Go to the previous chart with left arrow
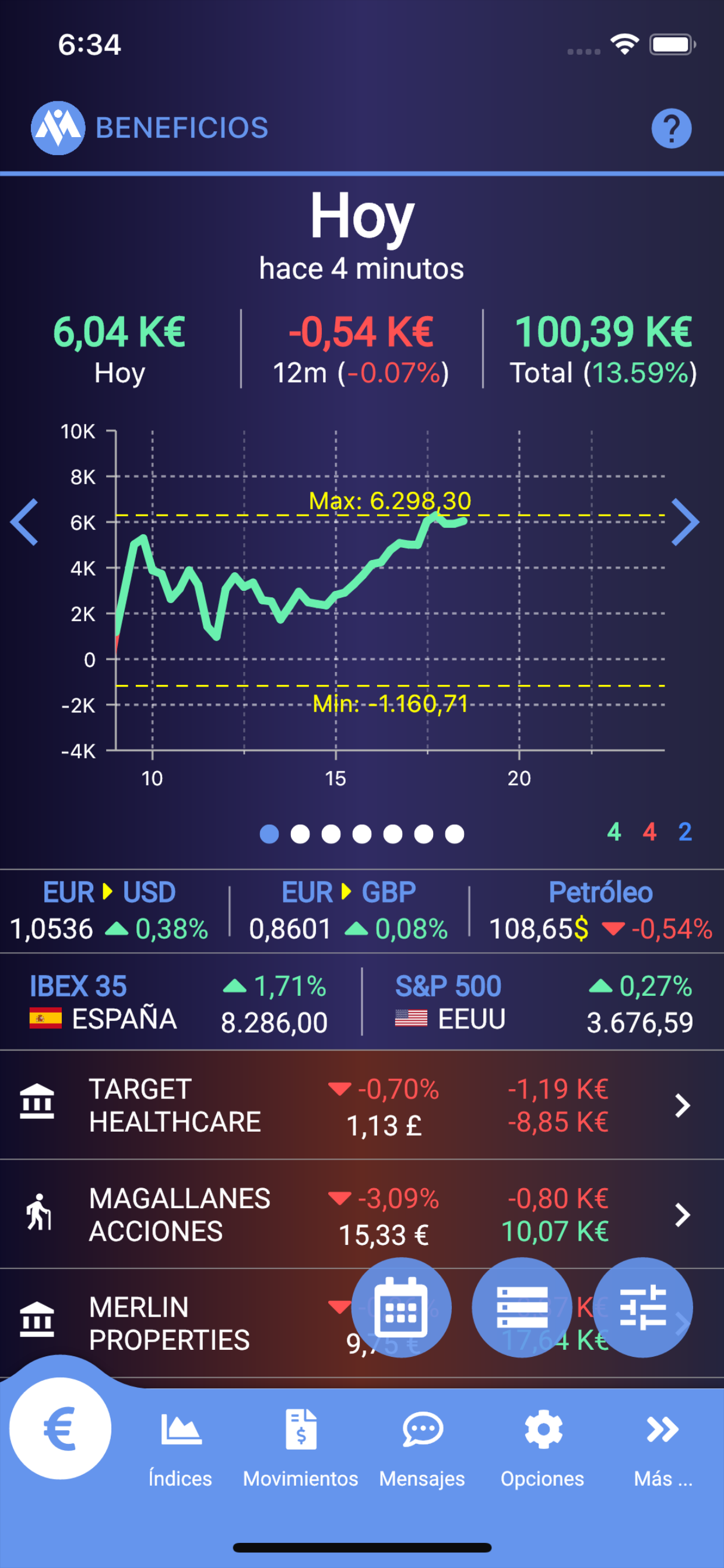Viewport: 724px width, 1568px height. [25, 522]
